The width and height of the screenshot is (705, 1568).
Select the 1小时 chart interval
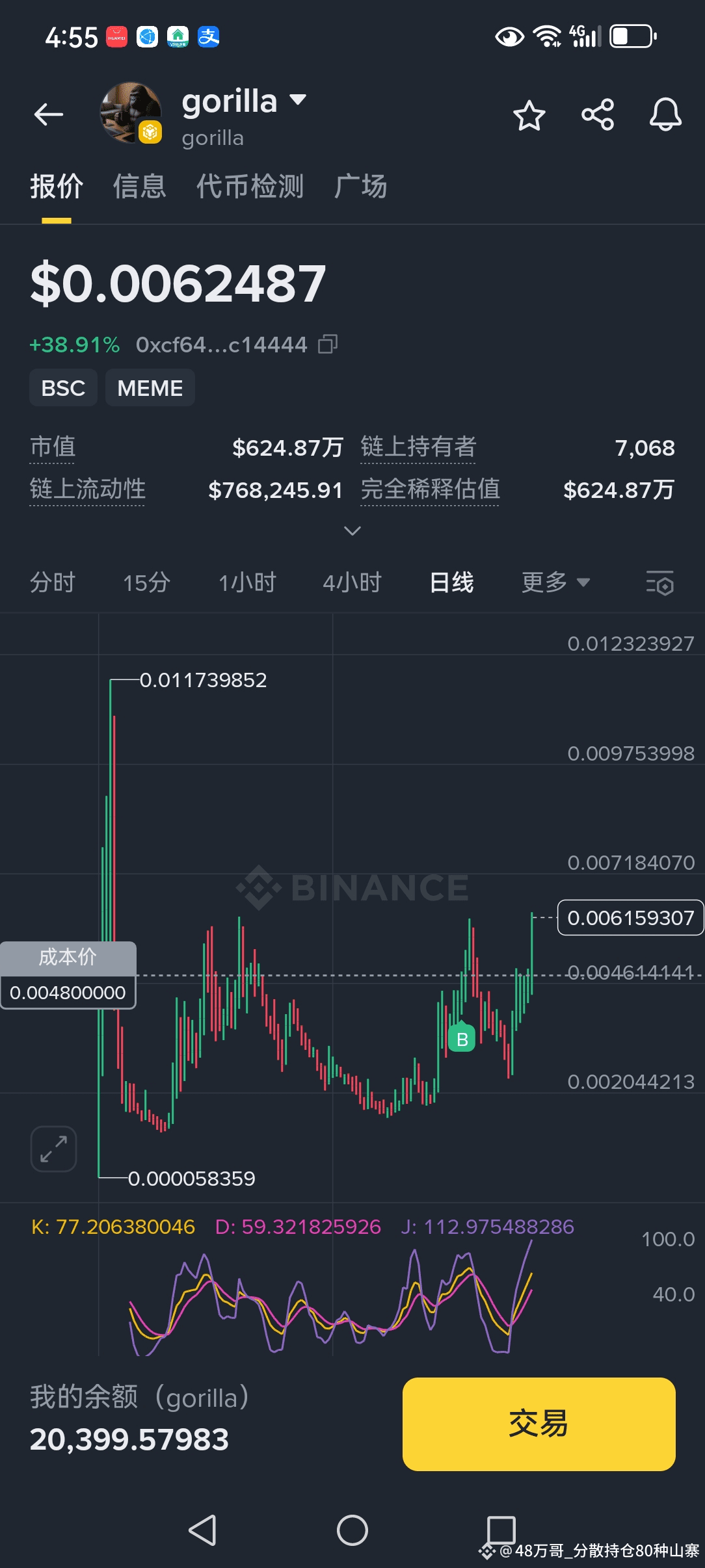pyautogui.click(x=247, y=582)
